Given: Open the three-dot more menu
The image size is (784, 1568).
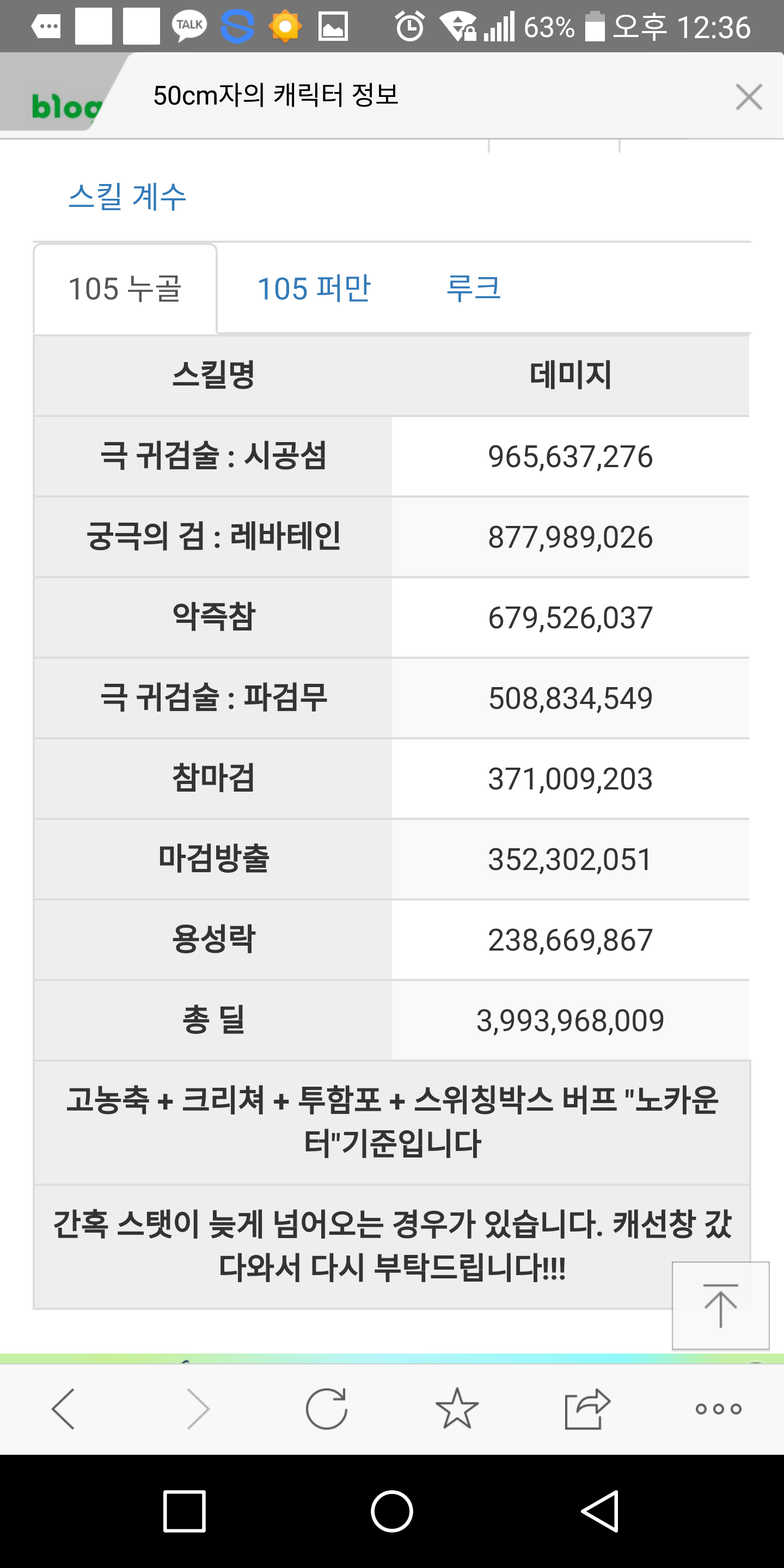Looking at the screenshot, I should [719, 1408].
